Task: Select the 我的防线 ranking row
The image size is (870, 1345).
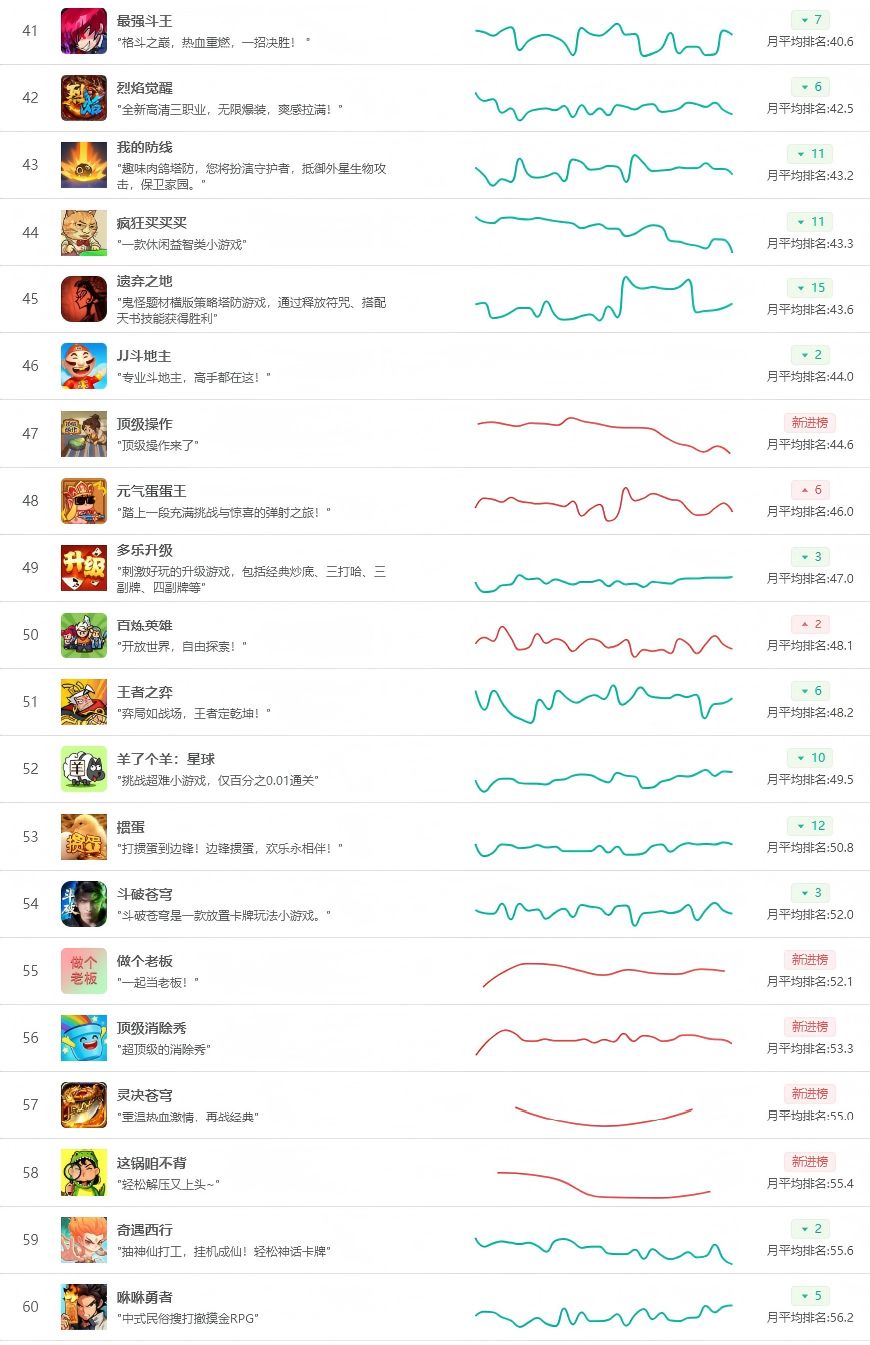Action: tap(435, 165)
